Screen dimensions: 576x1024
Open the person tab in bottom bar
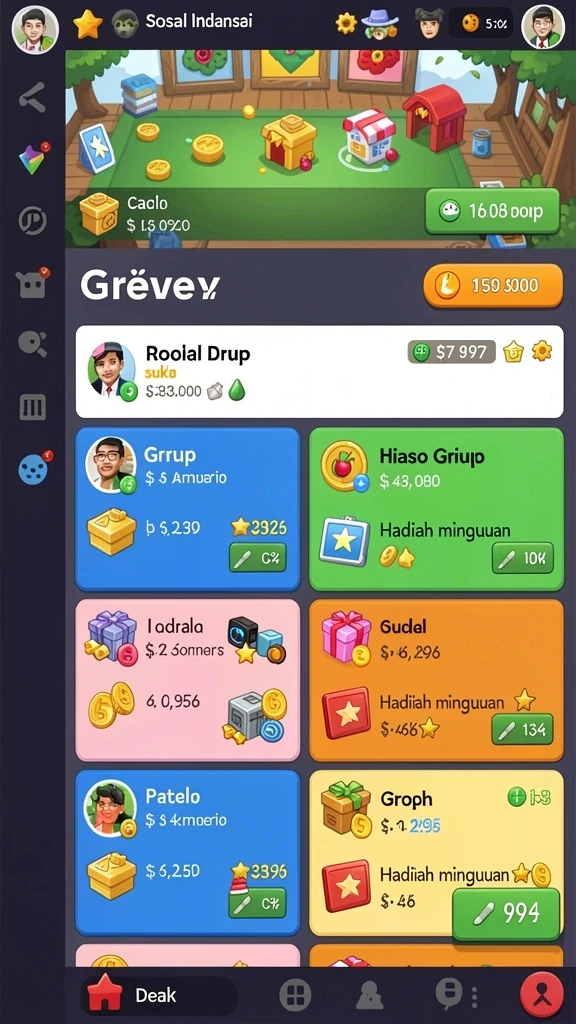pos(369,996)
